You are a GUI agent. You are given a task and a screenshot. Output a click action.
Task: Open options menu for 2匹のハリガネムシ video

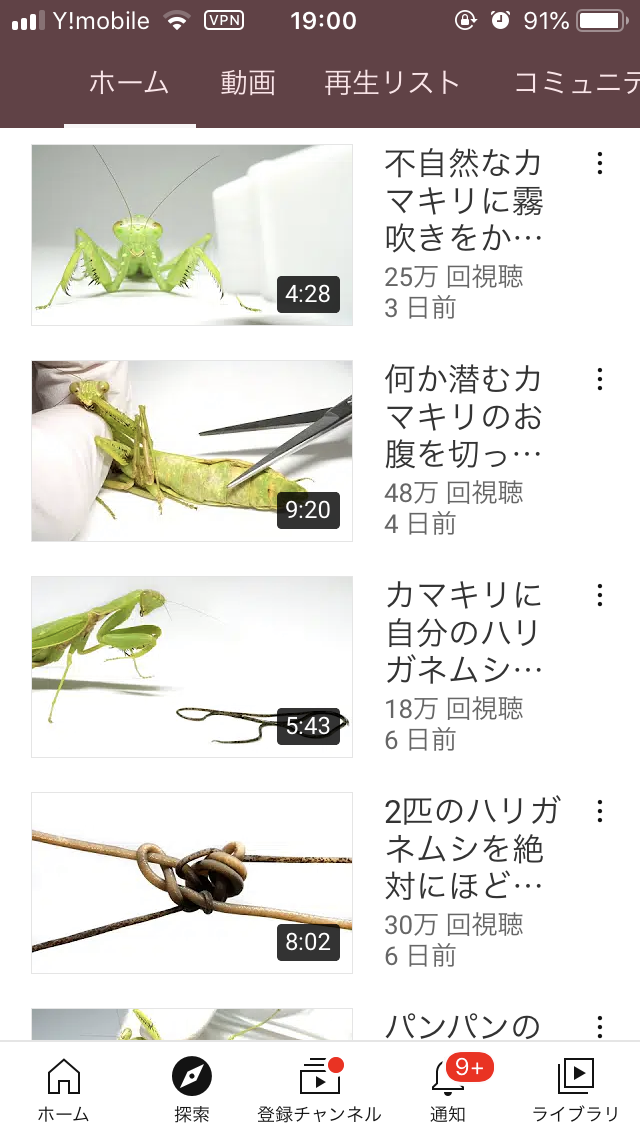(x=599, y=811)
